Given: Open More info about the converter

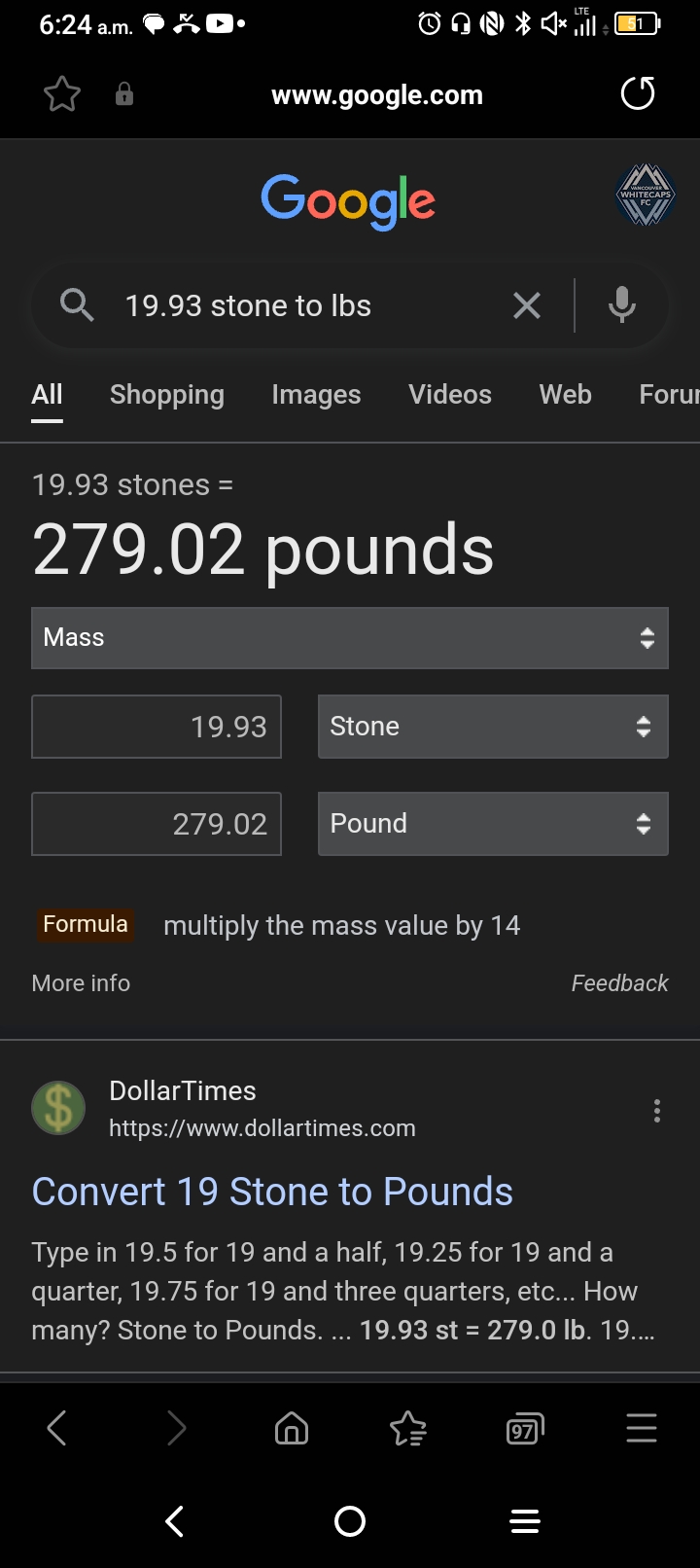Looking at the screenshot, I should [81, 983].
